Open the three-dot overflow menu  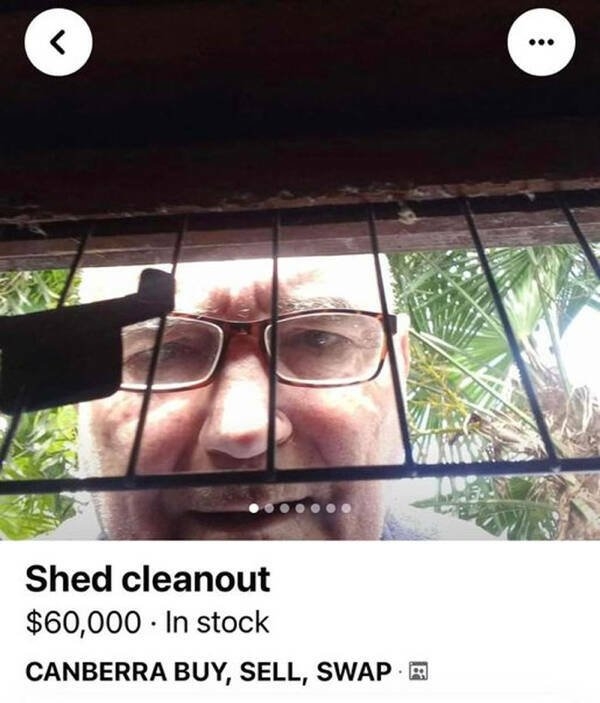[541, 42]
